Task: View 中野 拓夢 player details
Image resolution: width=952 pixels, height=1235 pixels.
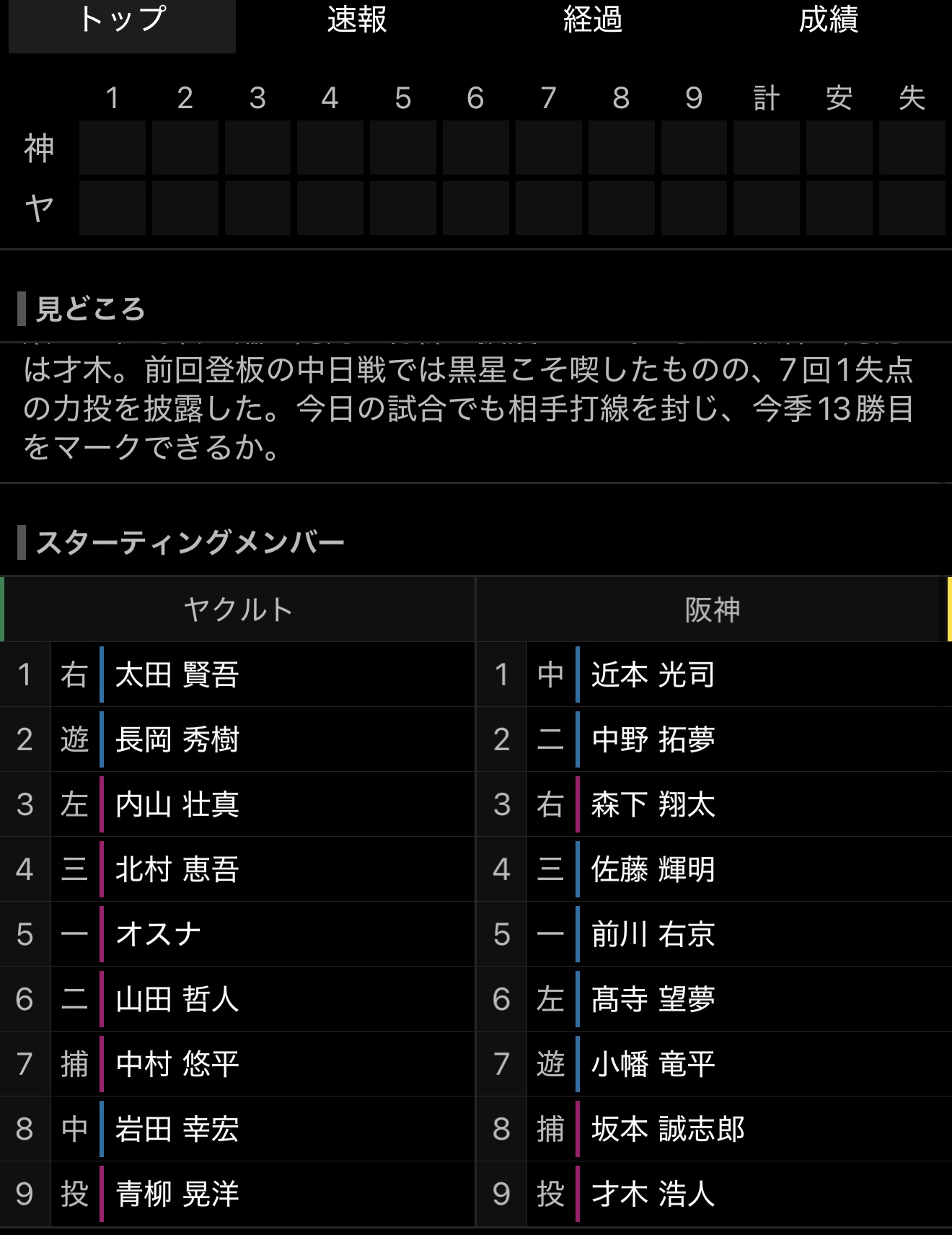Action: 653,739
